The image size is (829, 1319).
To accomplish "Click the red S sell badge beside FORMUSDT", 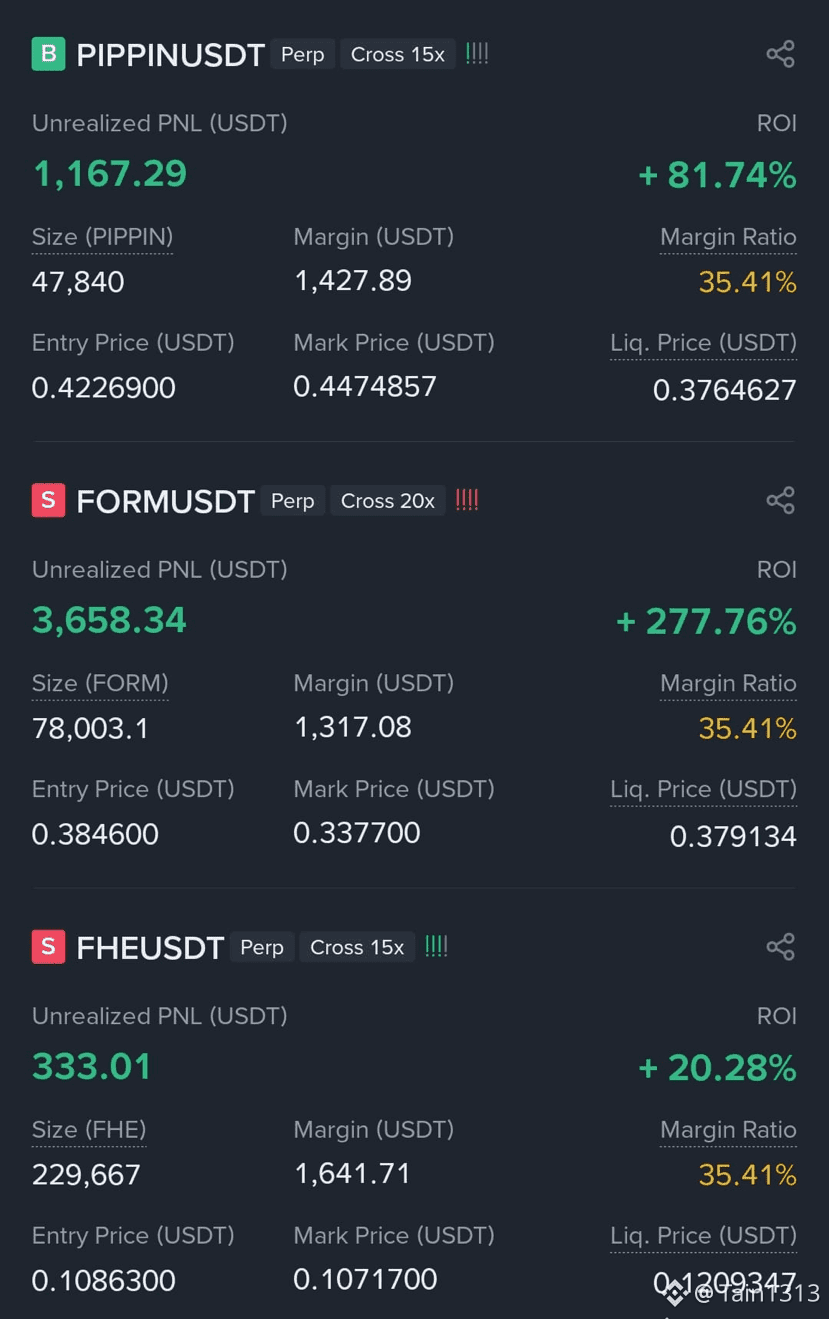I will [x=48, y=500].
